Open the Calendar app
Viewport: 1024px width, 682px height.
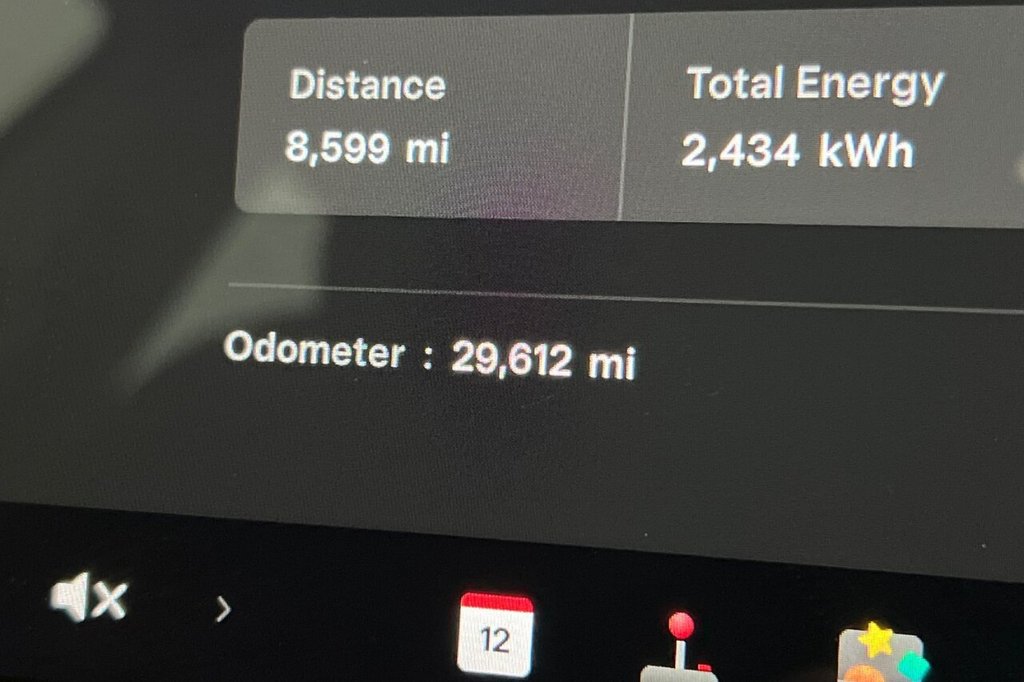tap(495, 634)
